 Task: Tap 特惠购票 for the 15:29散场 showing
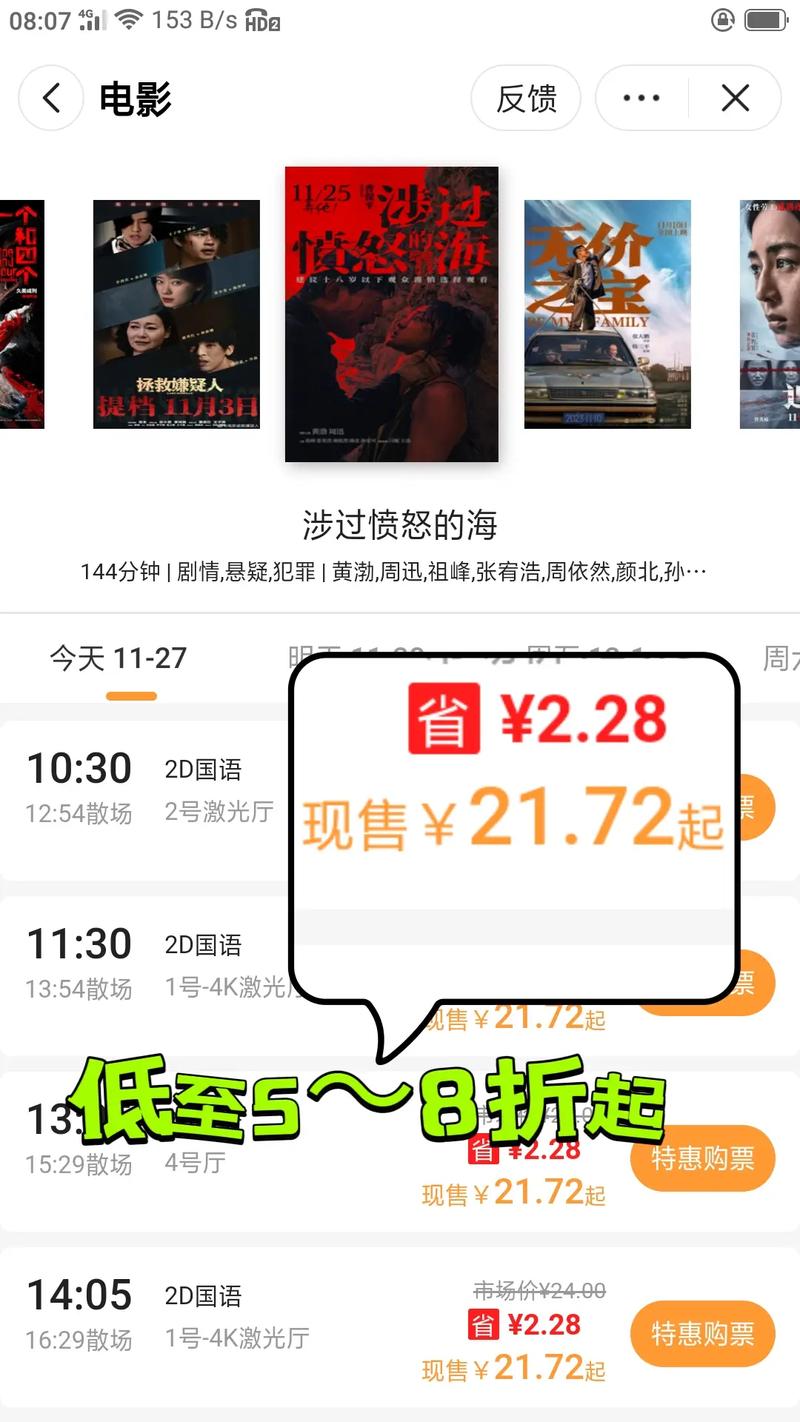click(x=703, y=1158)
